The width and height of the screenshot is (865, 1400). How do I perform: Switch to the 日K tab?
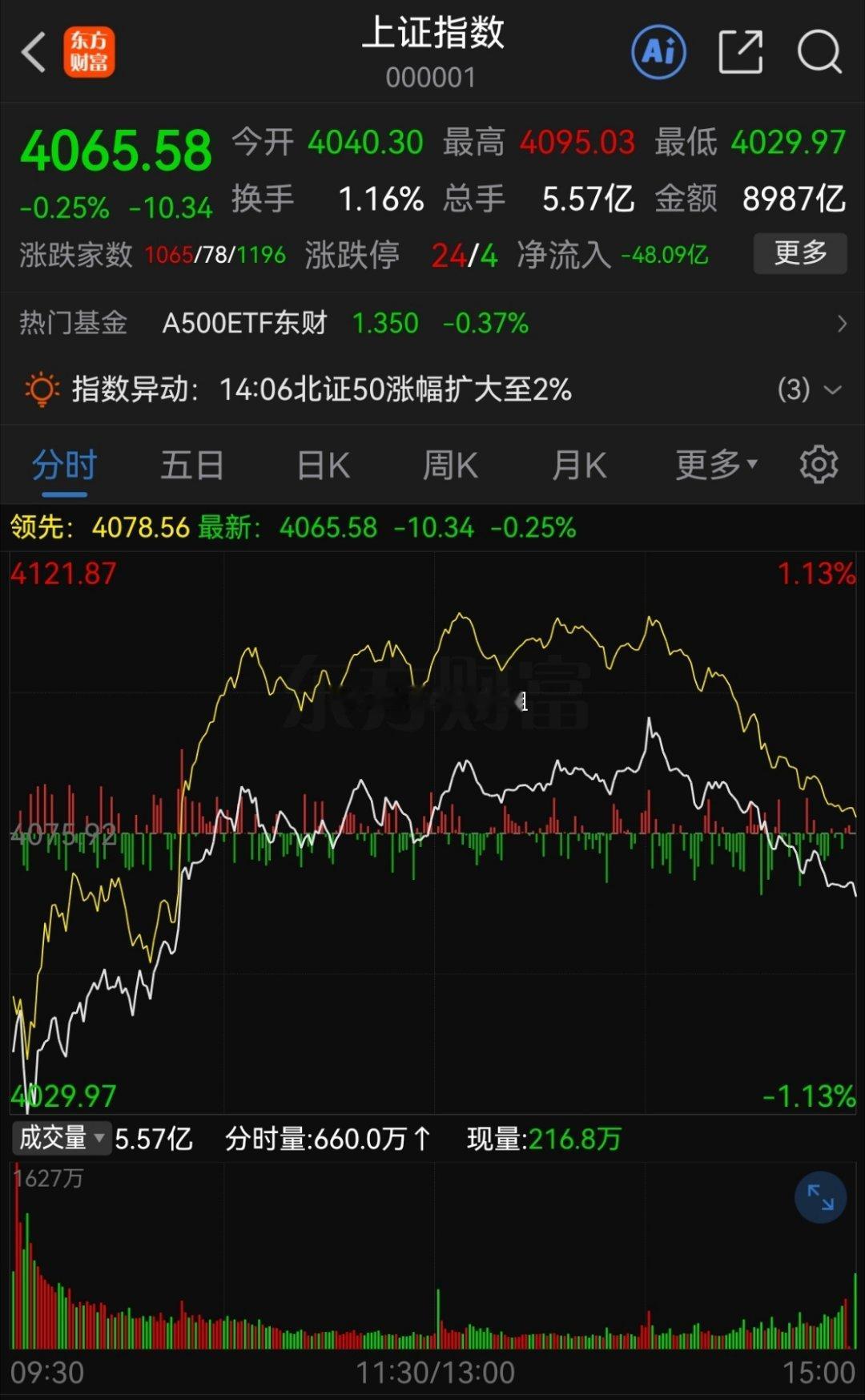(x=320, y=465)
